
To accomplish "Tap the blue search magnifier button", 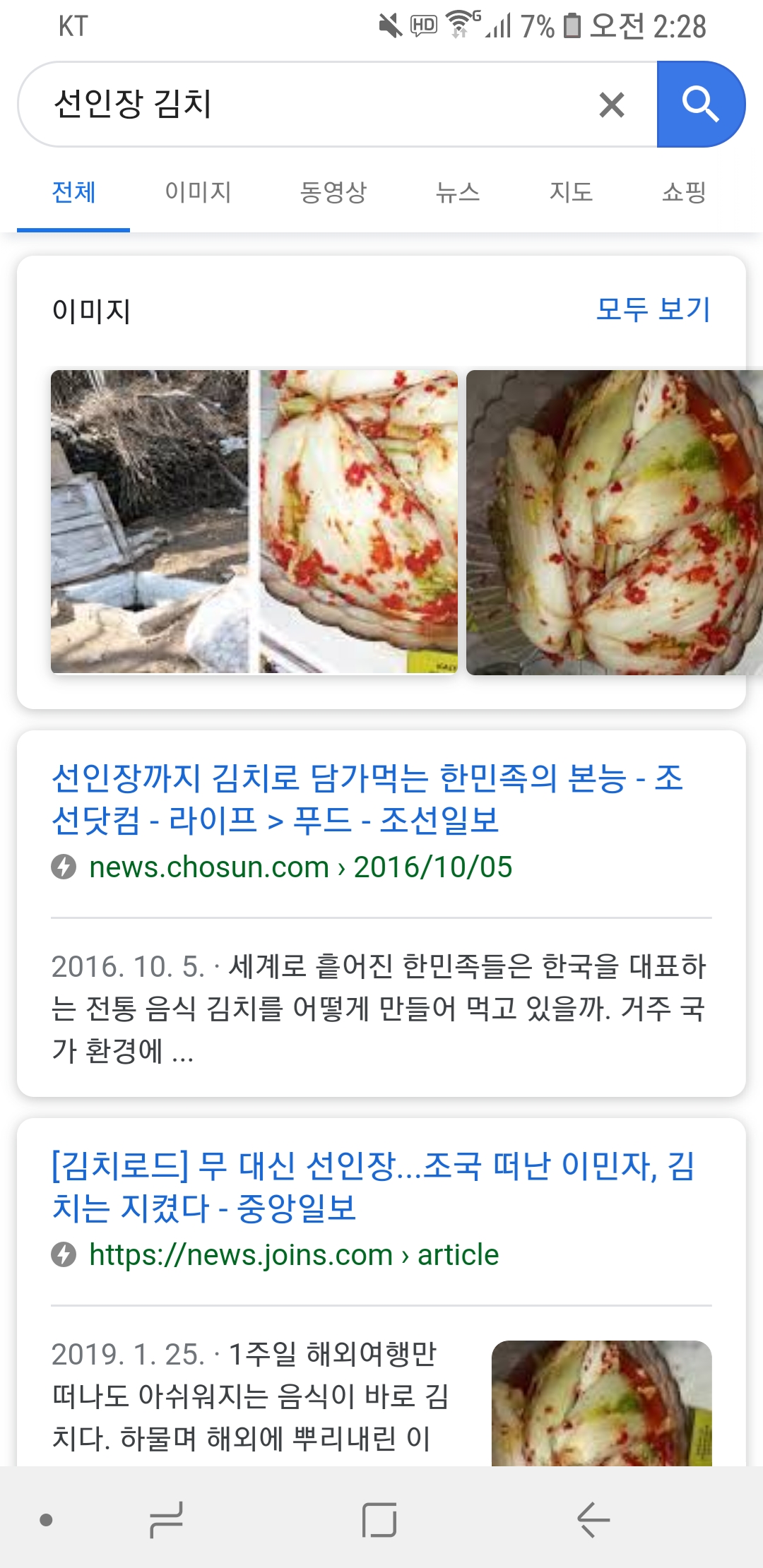I will pos(700,105).
